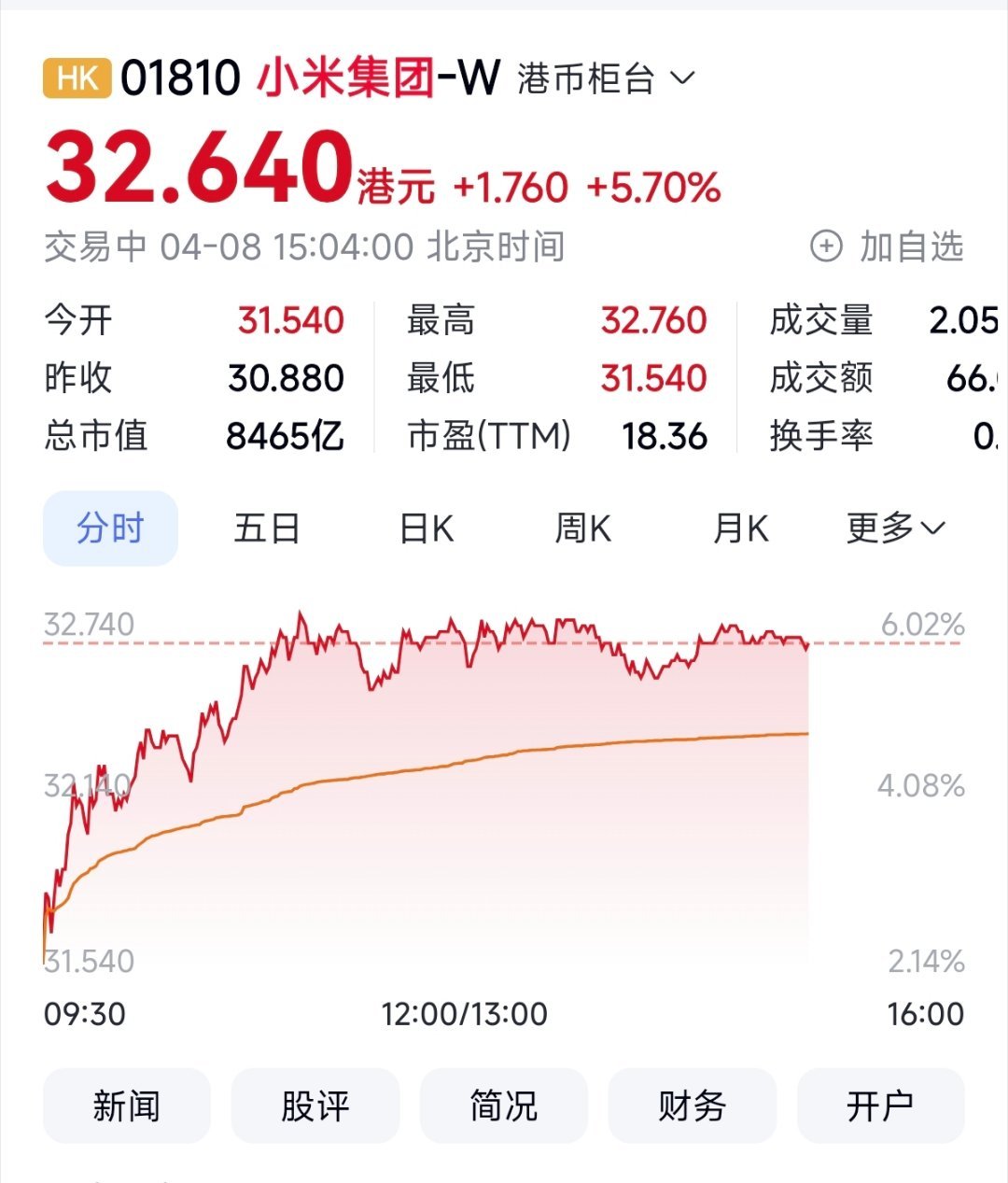Keep the 分时 intraday view selected
This screenshot has height=1183, width=1008.
(x=109, y=528)
